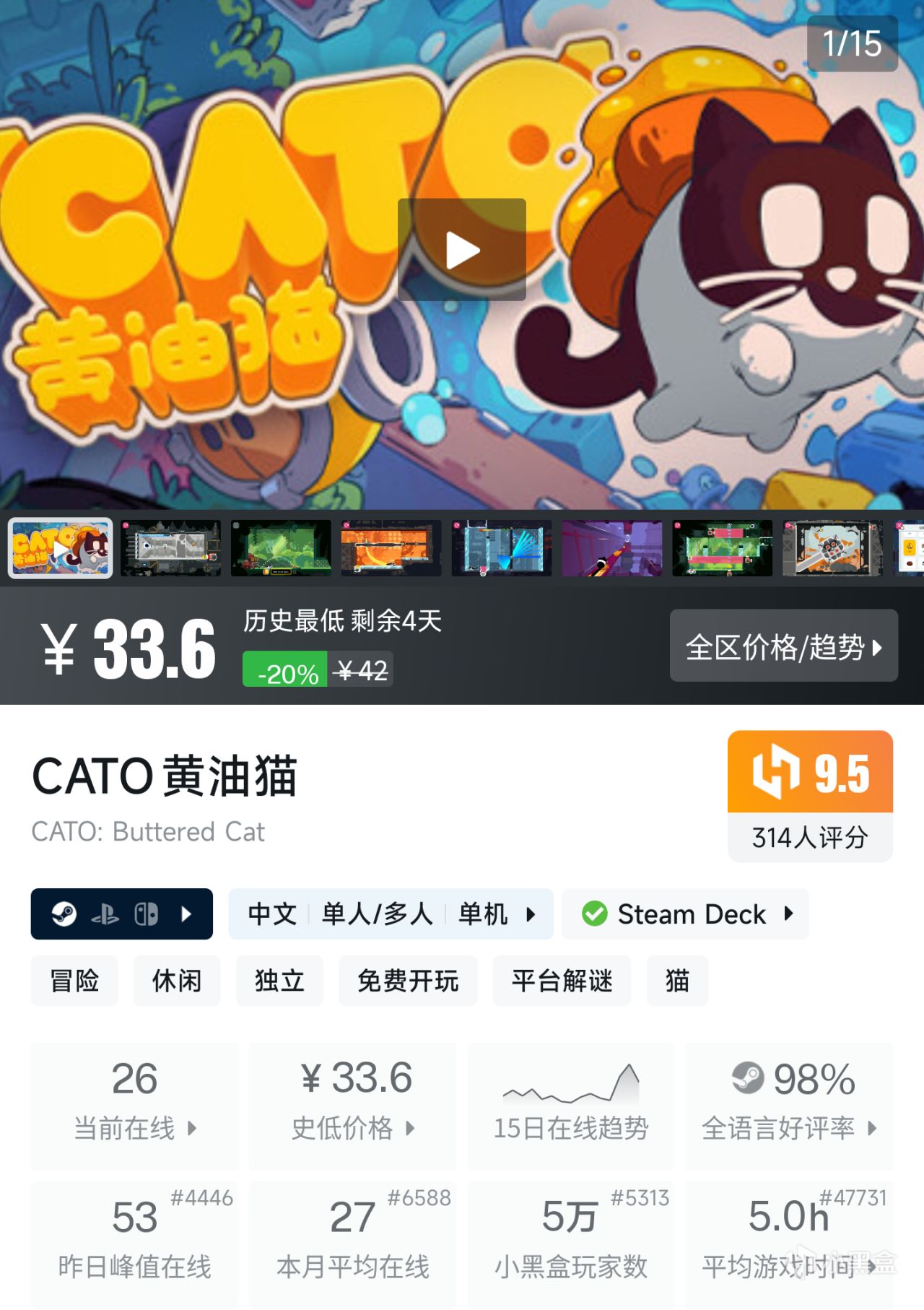Play the CATO game trailer video

462,250
